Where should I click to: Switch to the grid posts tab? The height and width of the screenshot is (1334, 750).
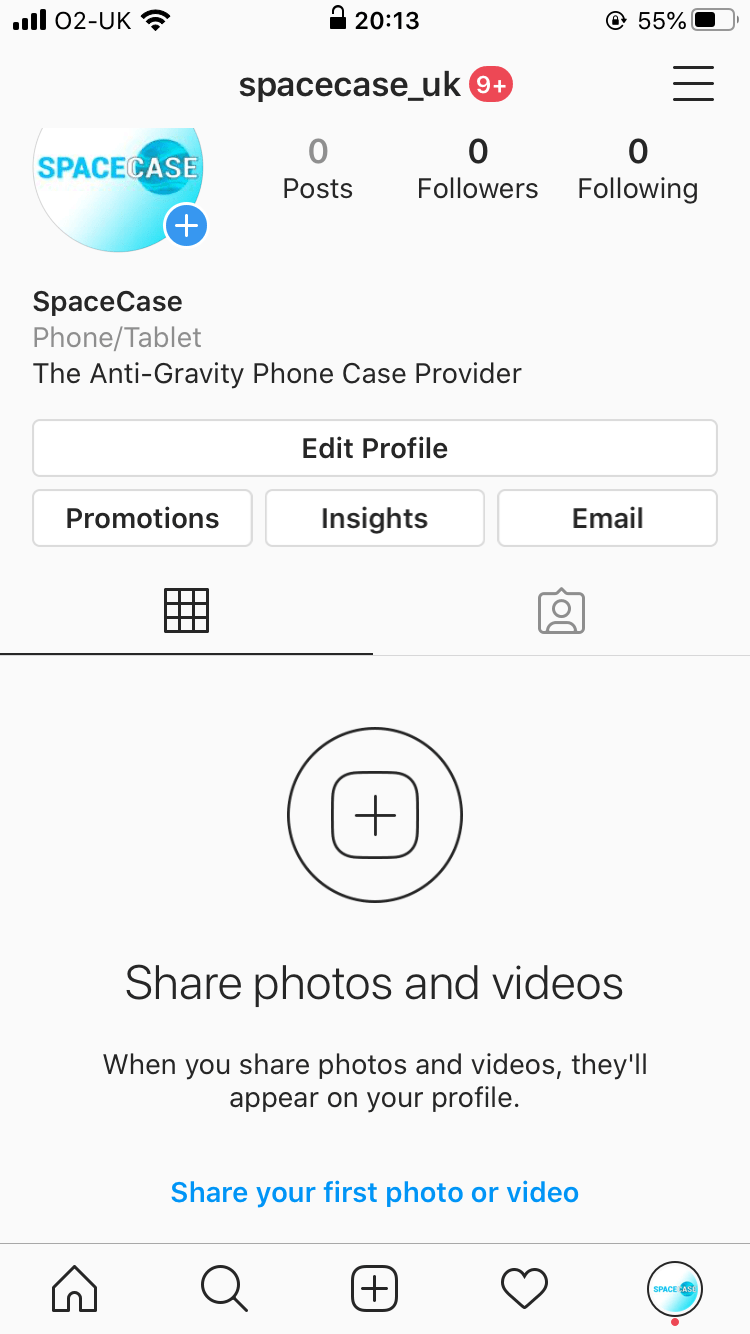186,610
